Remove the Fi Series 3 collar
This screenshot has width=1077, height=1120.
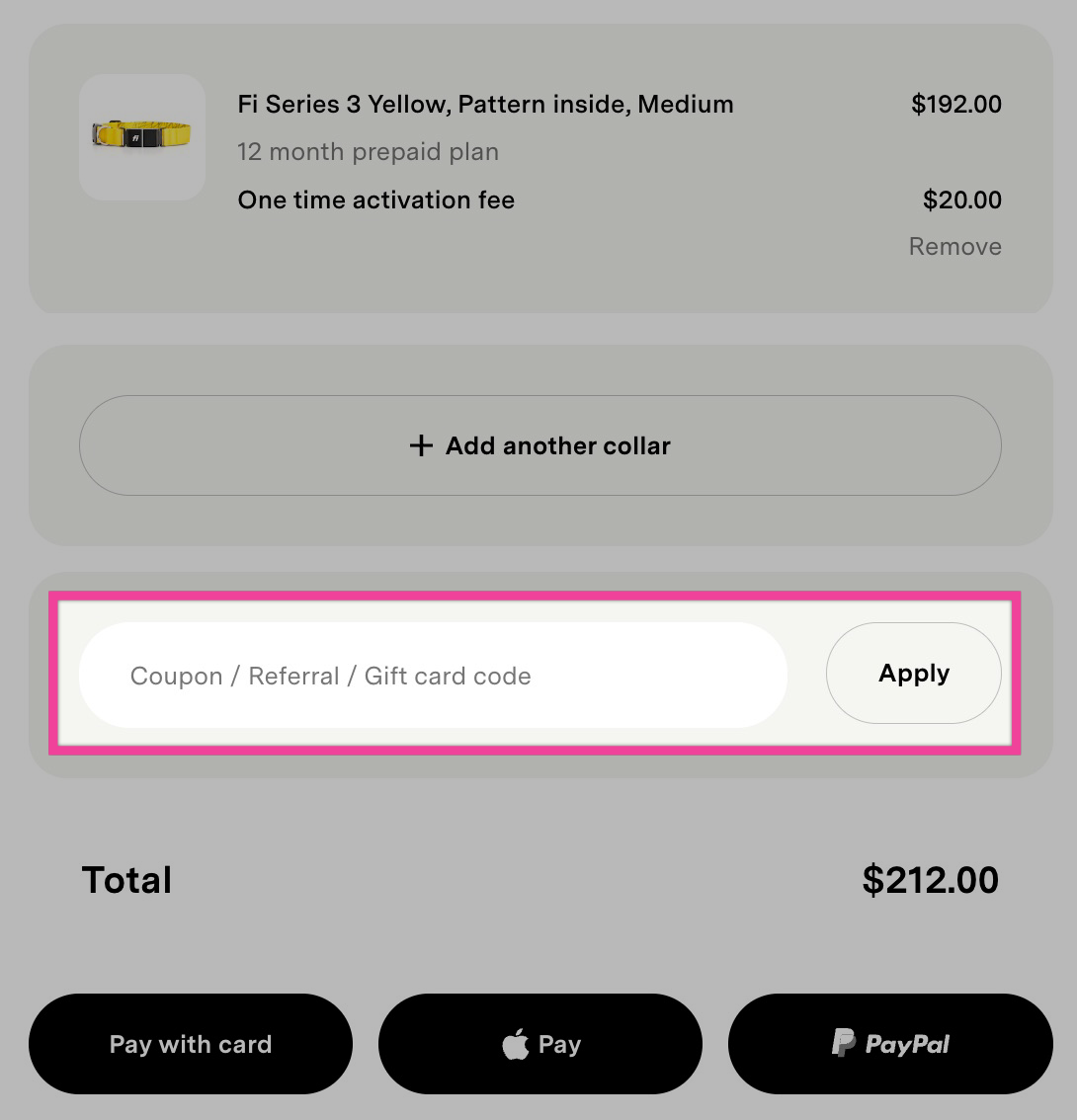point(954,246)
